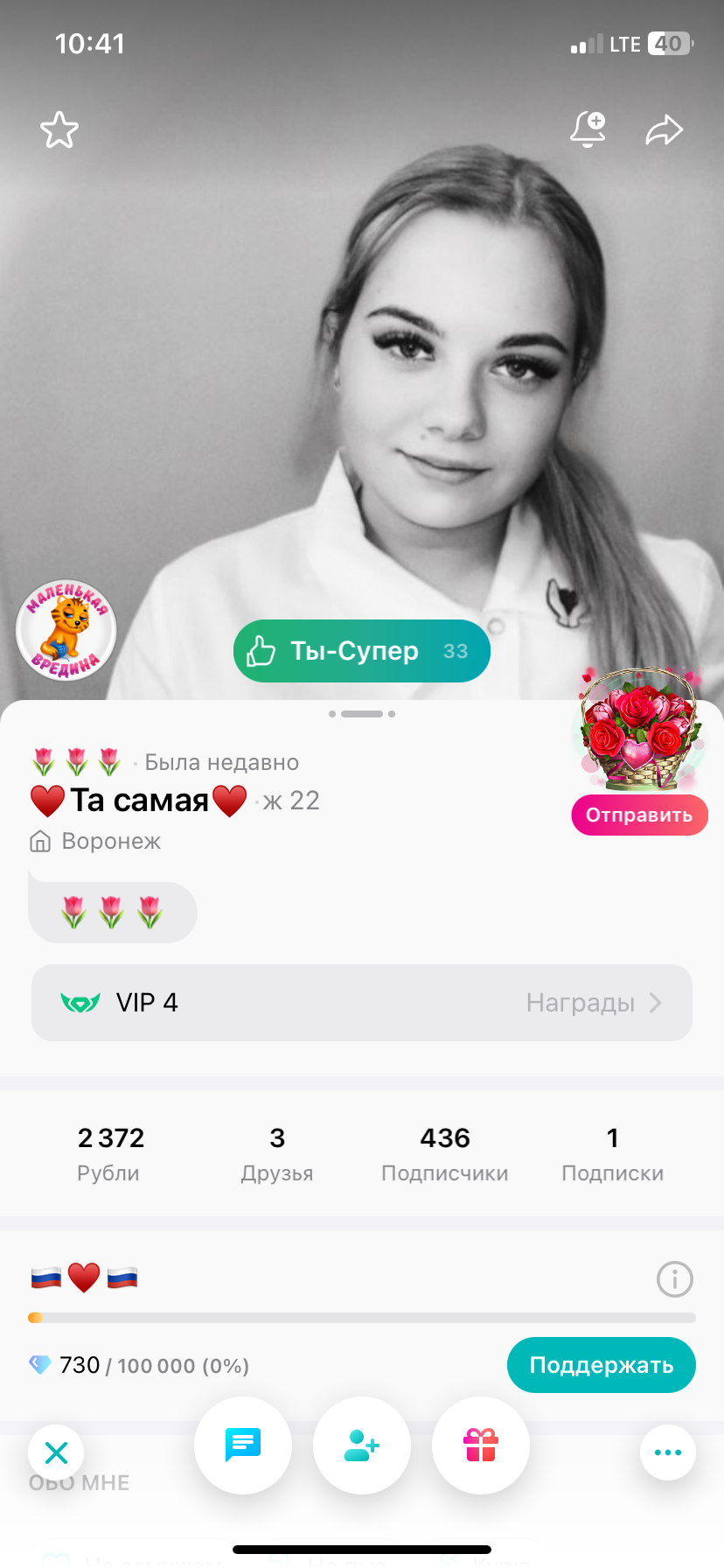
Task: Add as friend with the person-plus button
Action: pyautogui.click(x=362, y=1445)
